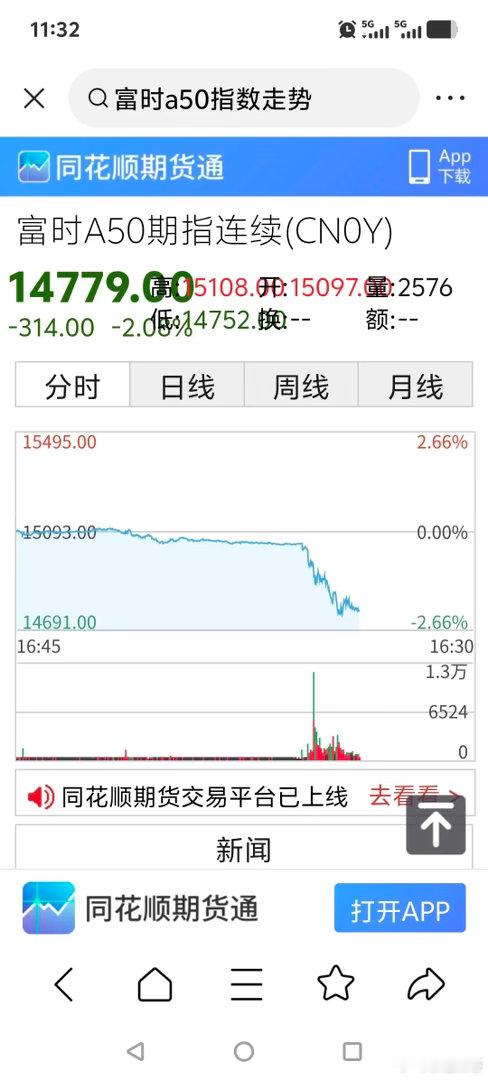This screenshot has width=488, height=1080.
Task: Tap the back-to-top arrow button
Action: coord(436,825)
